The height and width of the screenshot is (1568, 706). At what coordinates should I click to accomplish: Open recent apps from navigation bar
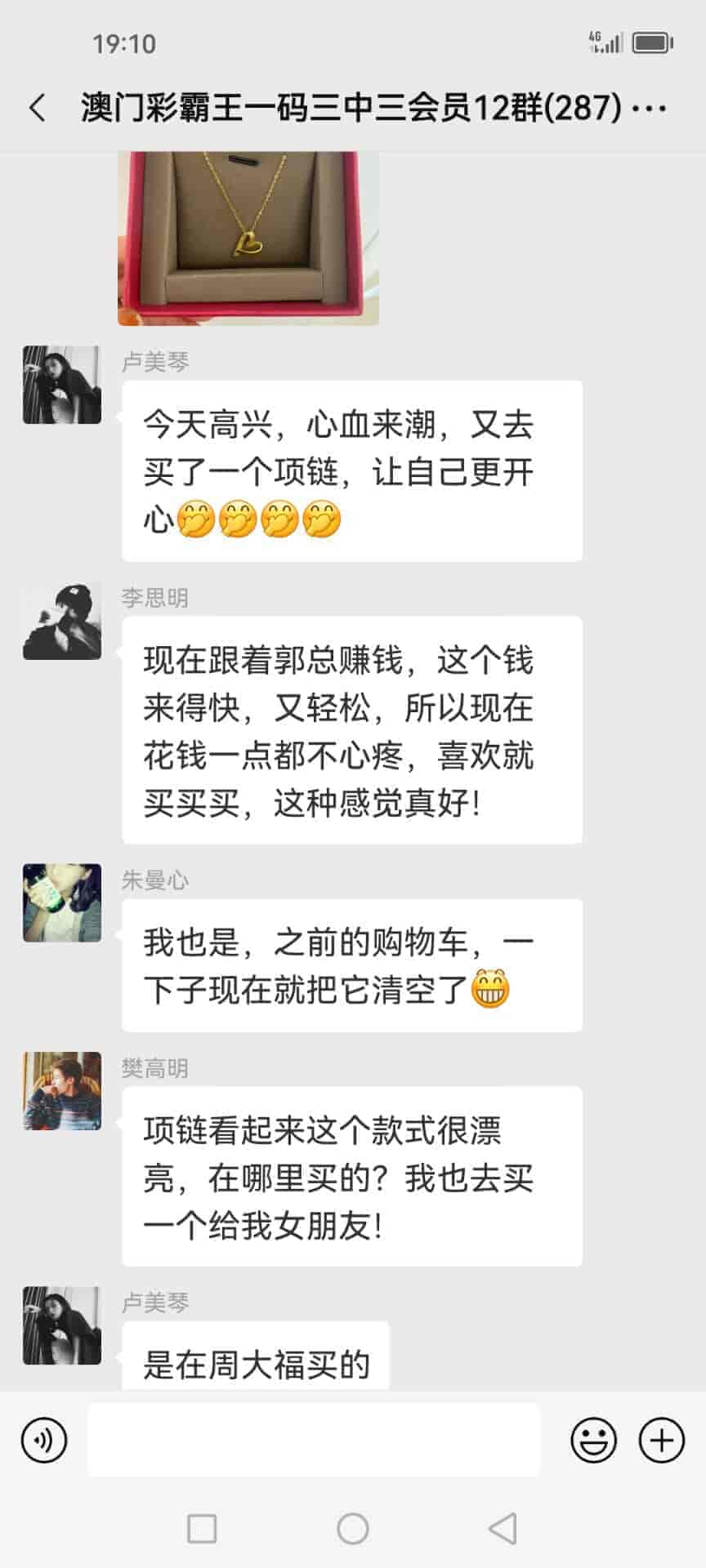tap(202, 1528)
